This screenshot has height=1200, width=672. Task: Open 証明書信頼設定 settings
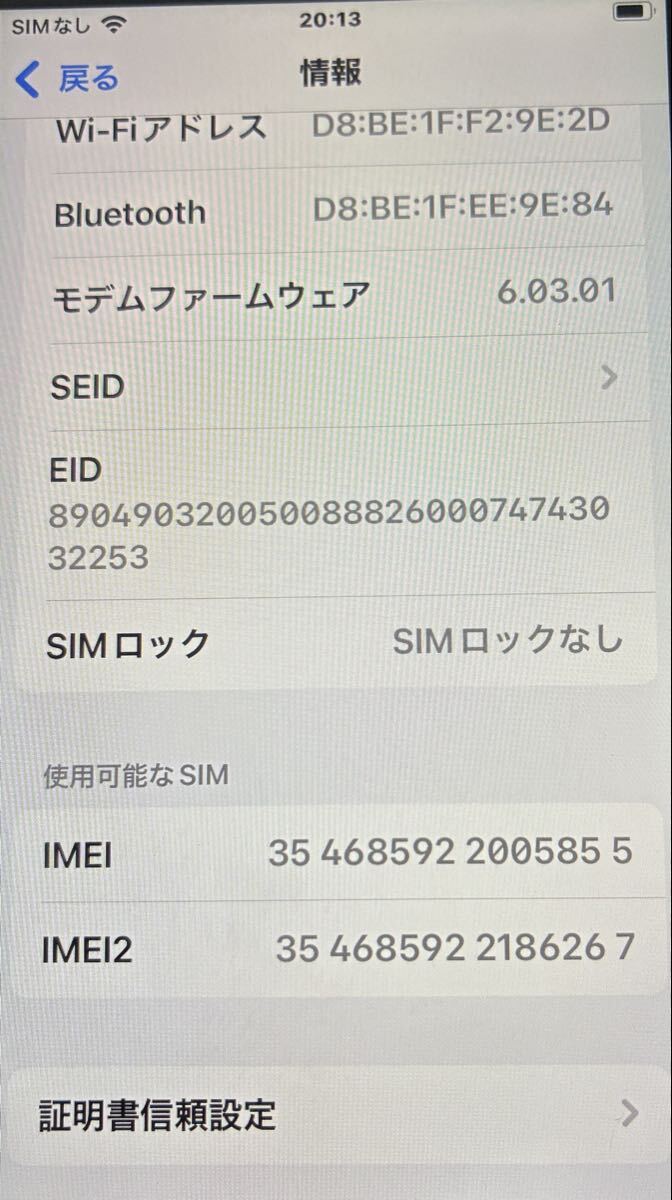pos(330,1113)
